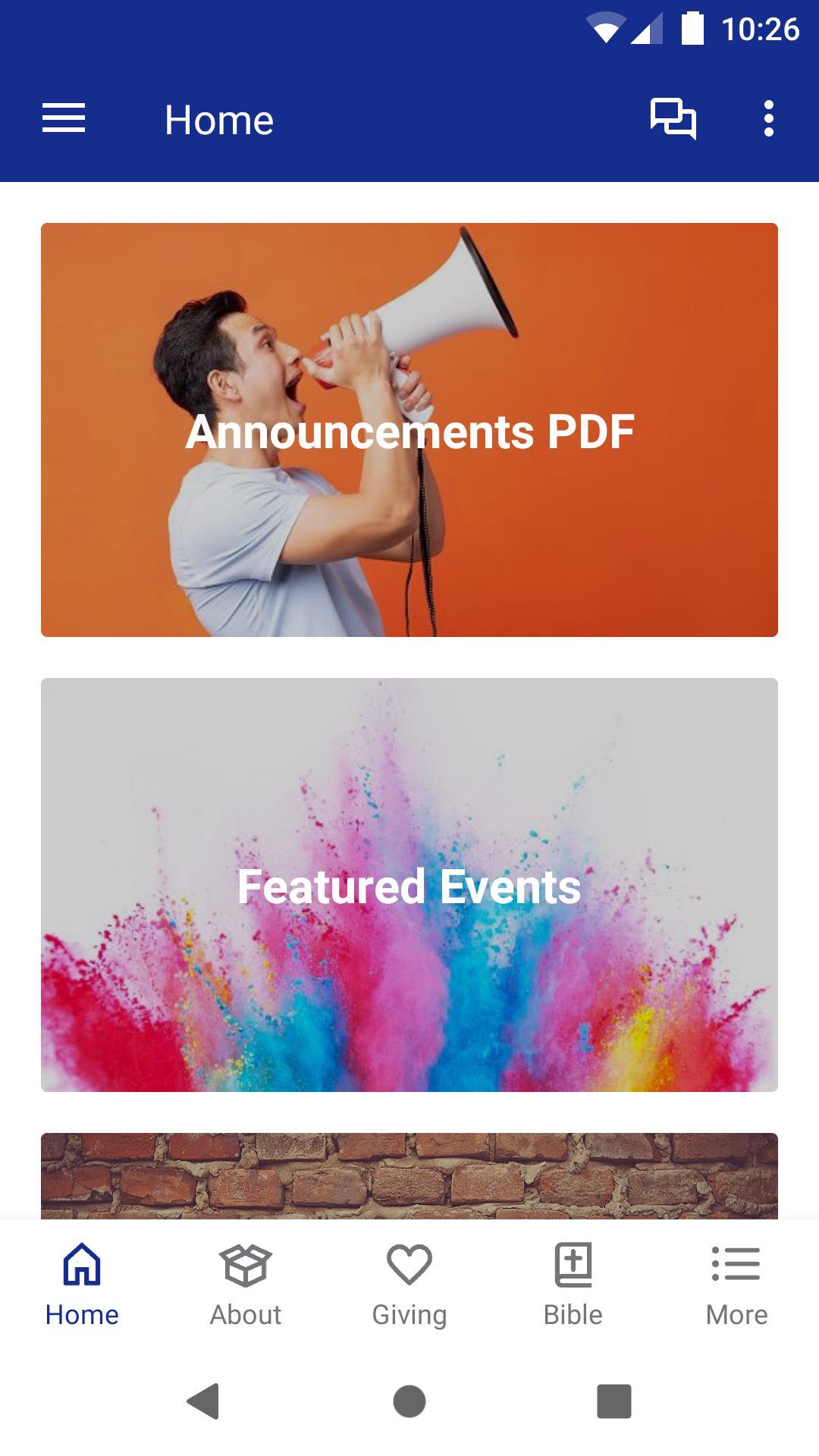The width and height of the screenshot is (819, 1456).
Task: Open the overflow options menu
Action: pyautogui.click(x=768, y=119)
